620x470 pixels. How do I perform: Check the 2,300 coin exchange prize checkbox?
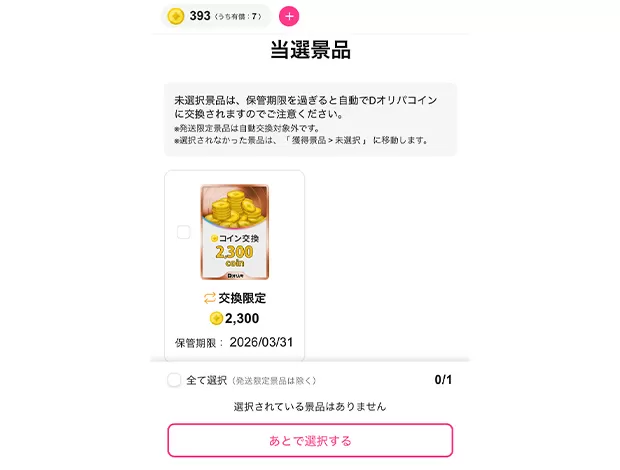tap(183, 232)
